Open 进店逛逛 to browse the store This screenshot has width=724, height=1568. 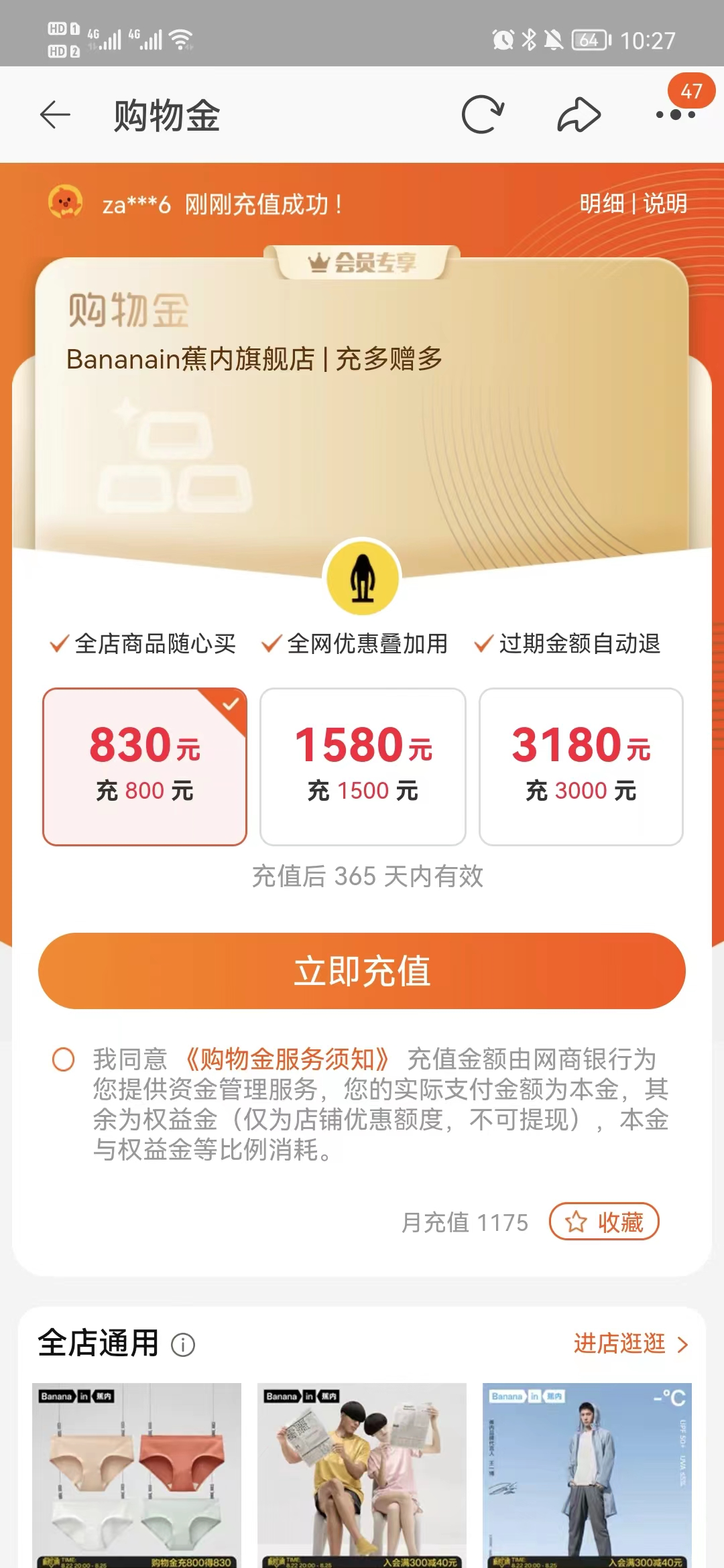630,1344
